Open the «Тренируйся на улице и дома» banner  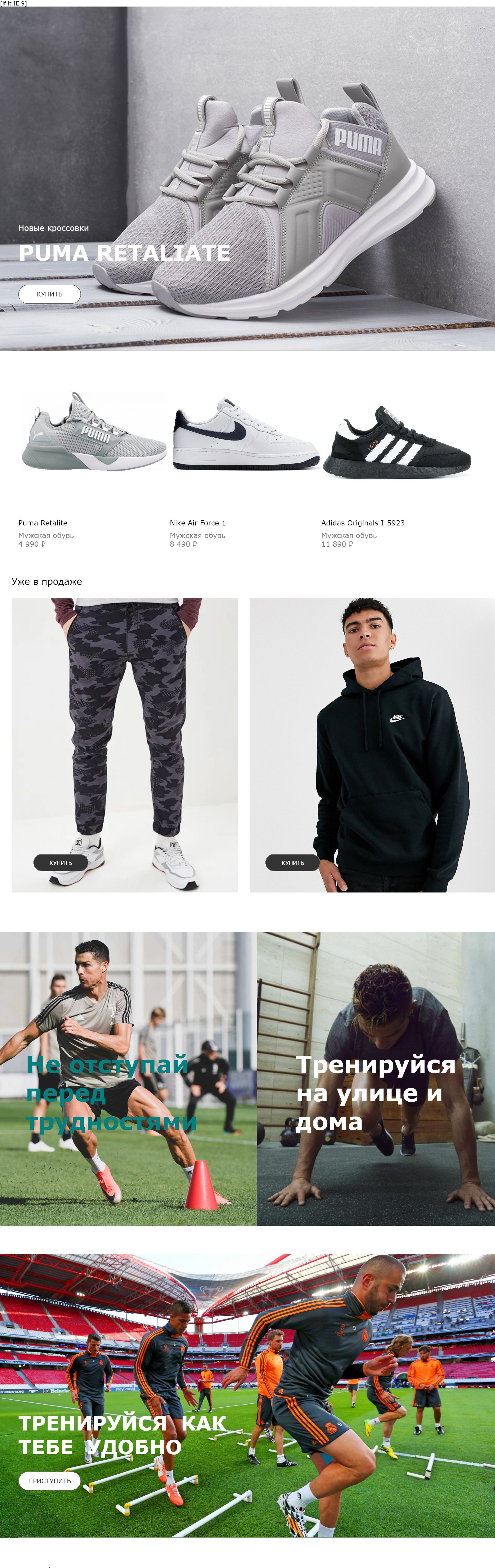pos(376,1078)
